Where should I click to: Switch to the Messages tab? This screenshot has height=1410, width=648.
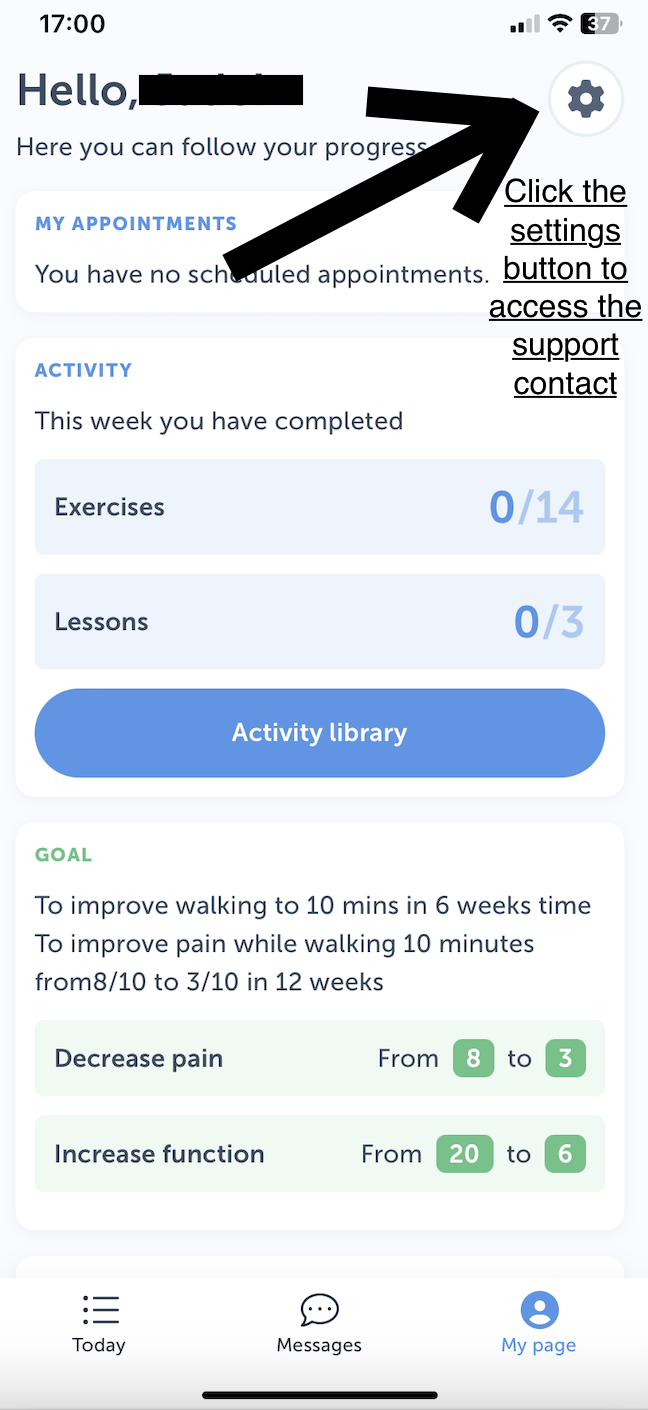coord(319,1322)
